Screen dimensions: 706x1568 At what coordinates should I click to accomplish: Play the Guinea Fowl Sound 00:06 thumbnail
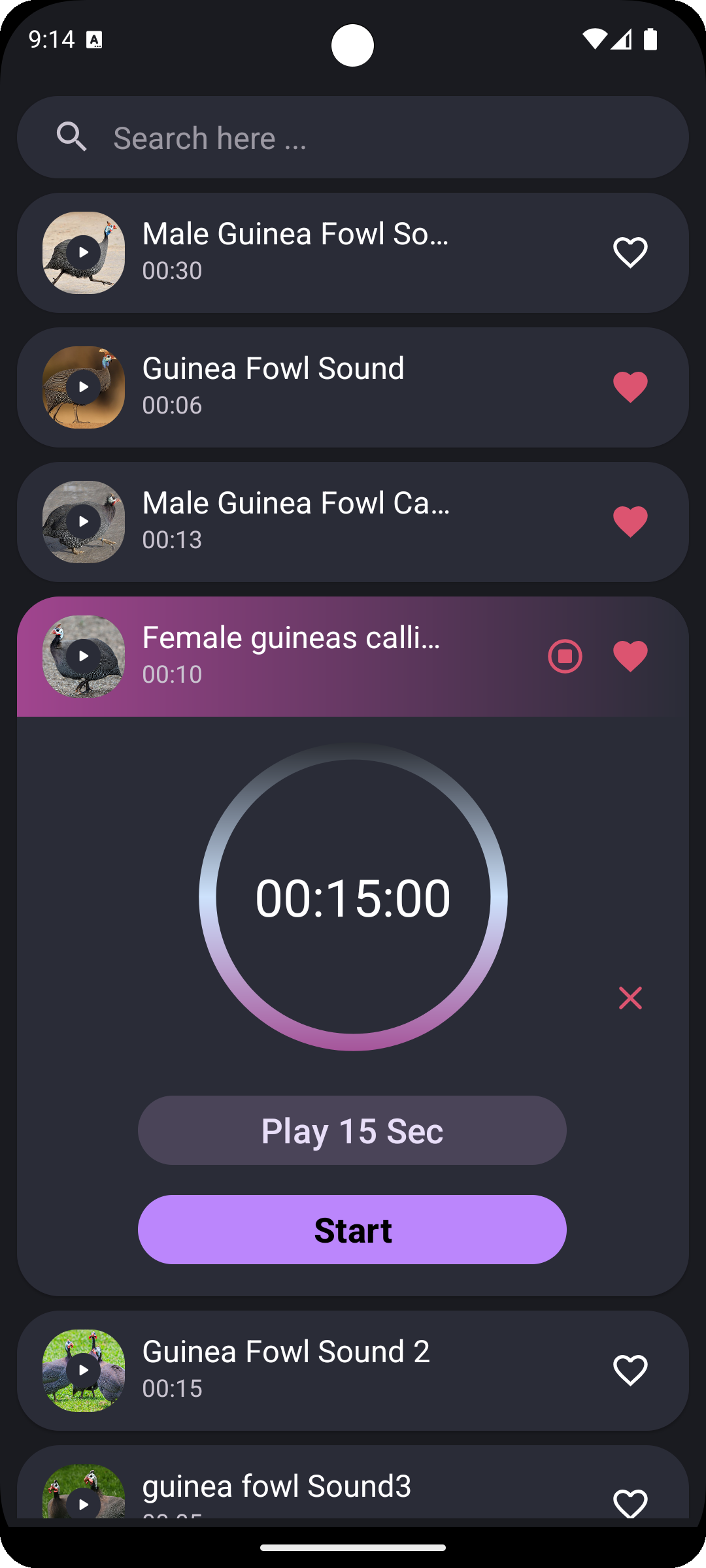coord(84,387)
